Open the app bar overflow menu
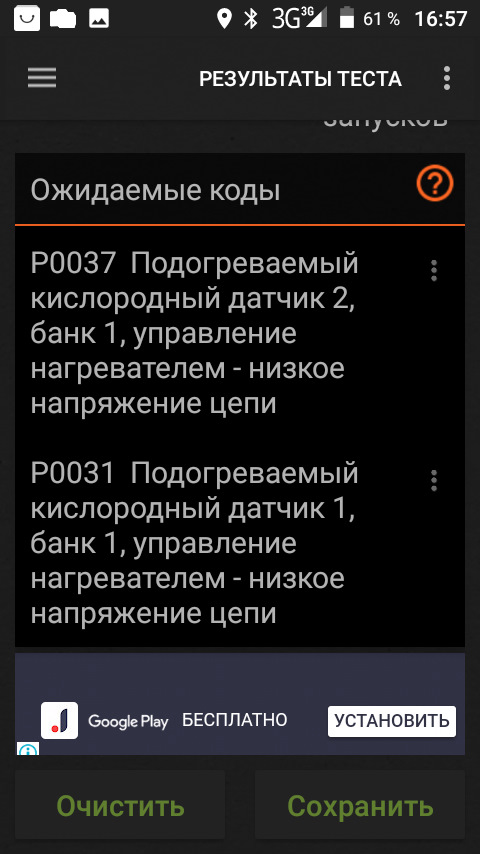The height and width of the screenshot is (854, 480). point(446,78)
